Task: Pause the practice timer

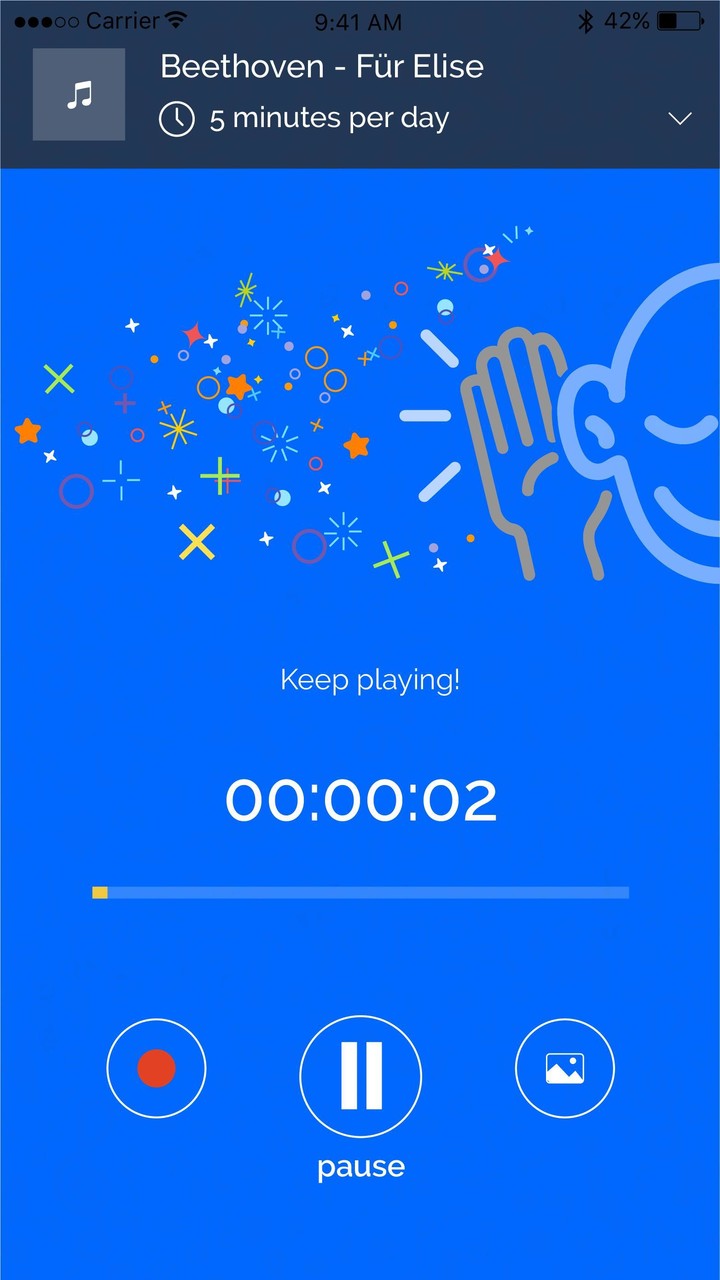Action: coord(361,1075)
